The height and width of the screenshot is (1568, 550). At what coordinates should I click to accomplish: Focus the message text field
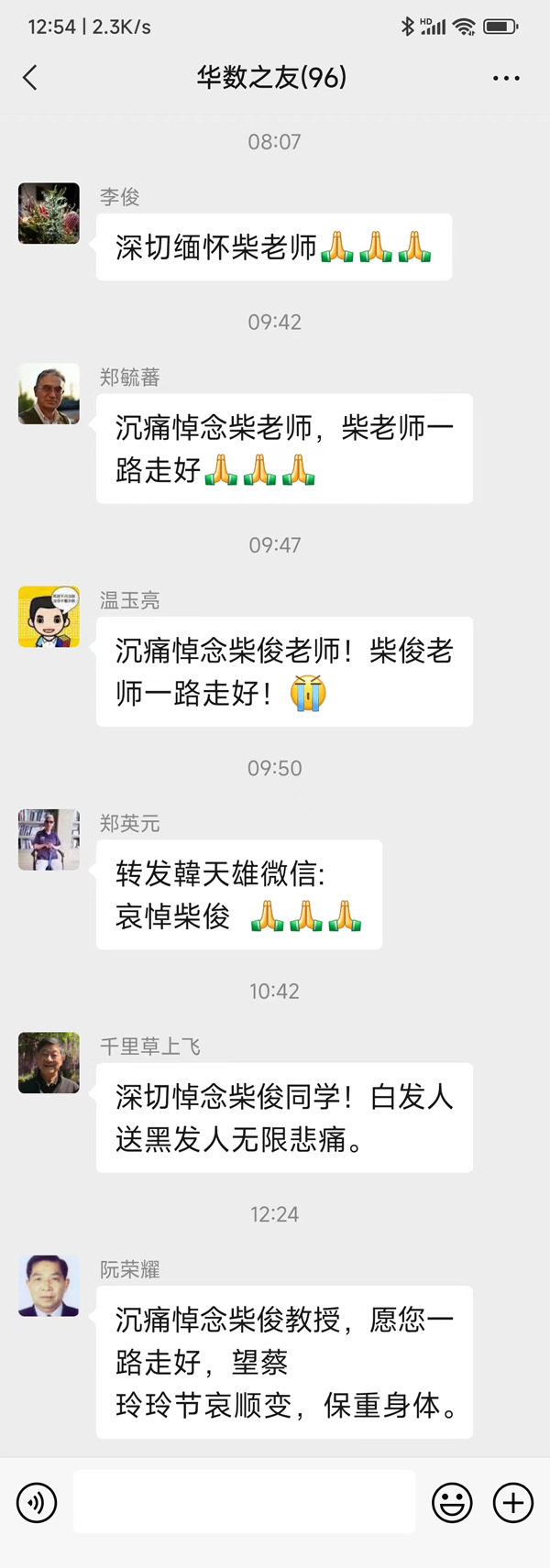(x=244, y=1502)
